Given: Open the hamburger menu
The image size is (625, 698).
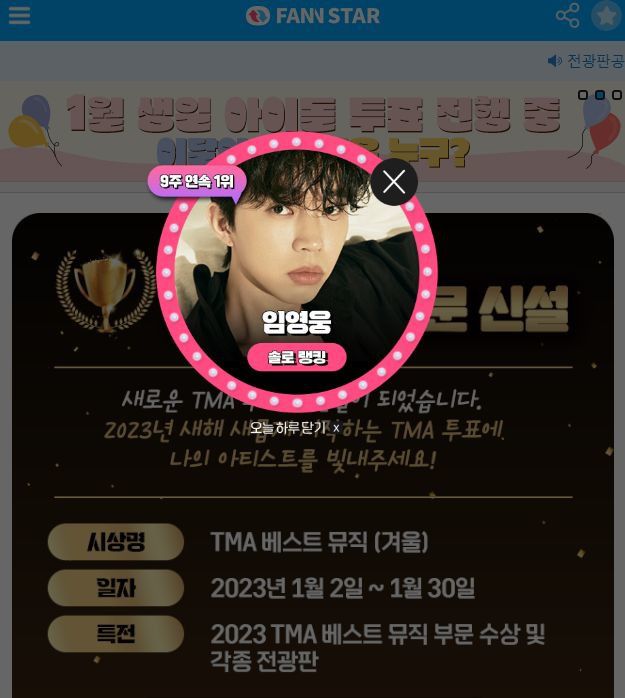Looking at the screenshot, I should point(18,16).
